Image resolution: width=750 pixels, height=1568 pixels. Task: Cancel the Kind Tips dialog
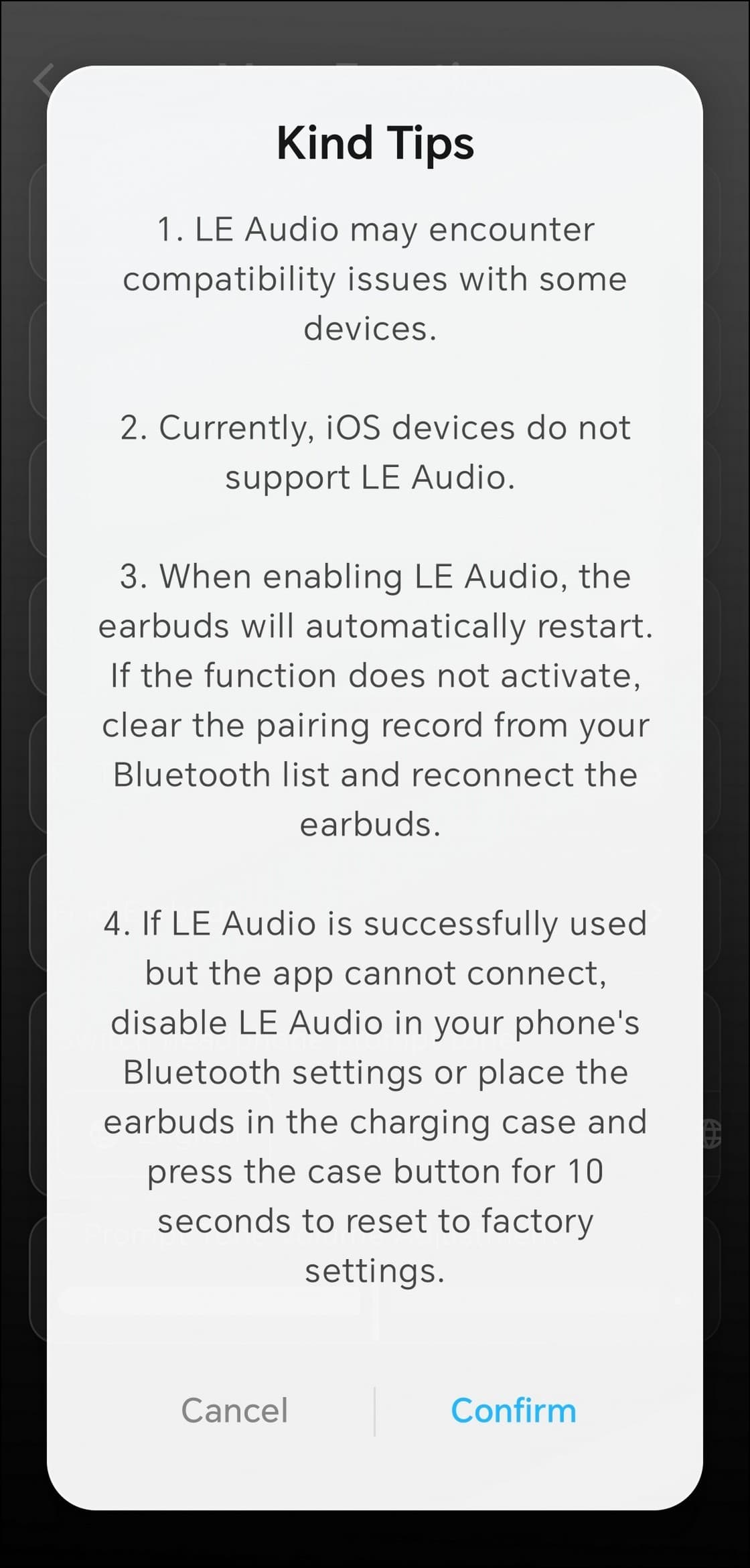(234, 1411)
